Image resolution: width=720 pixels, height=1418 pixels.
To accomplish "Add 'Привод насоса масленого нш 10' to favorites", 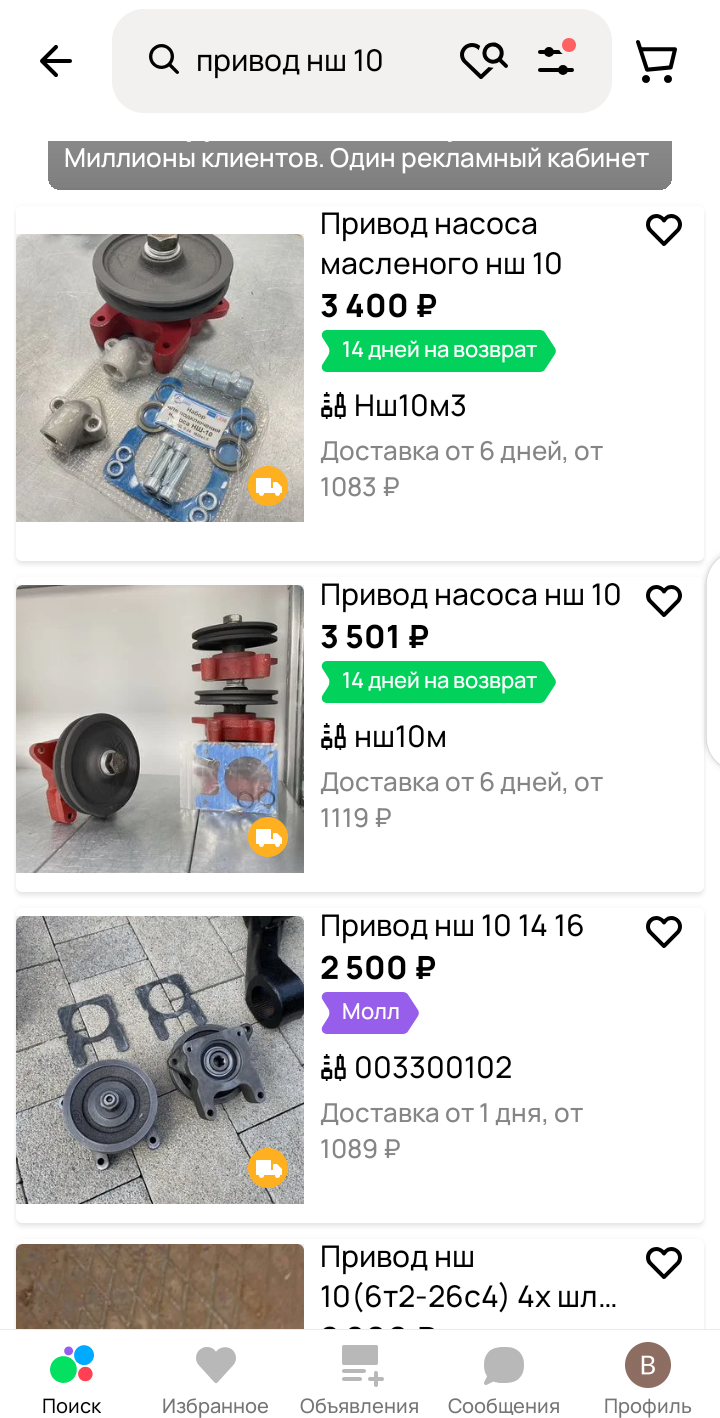I will (663, 230).
